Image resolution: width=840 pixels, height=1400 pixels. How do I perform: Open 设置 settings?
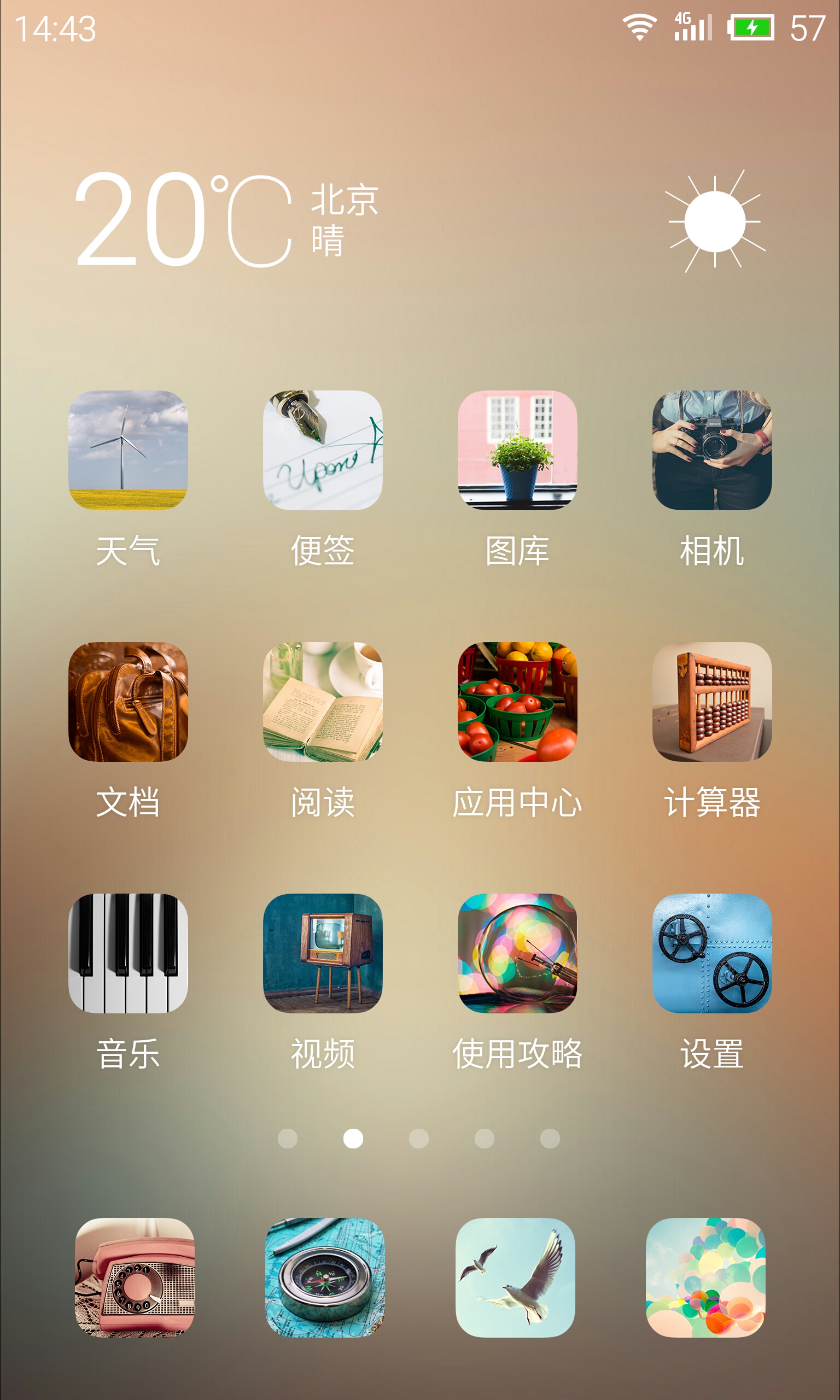point(711,953)
